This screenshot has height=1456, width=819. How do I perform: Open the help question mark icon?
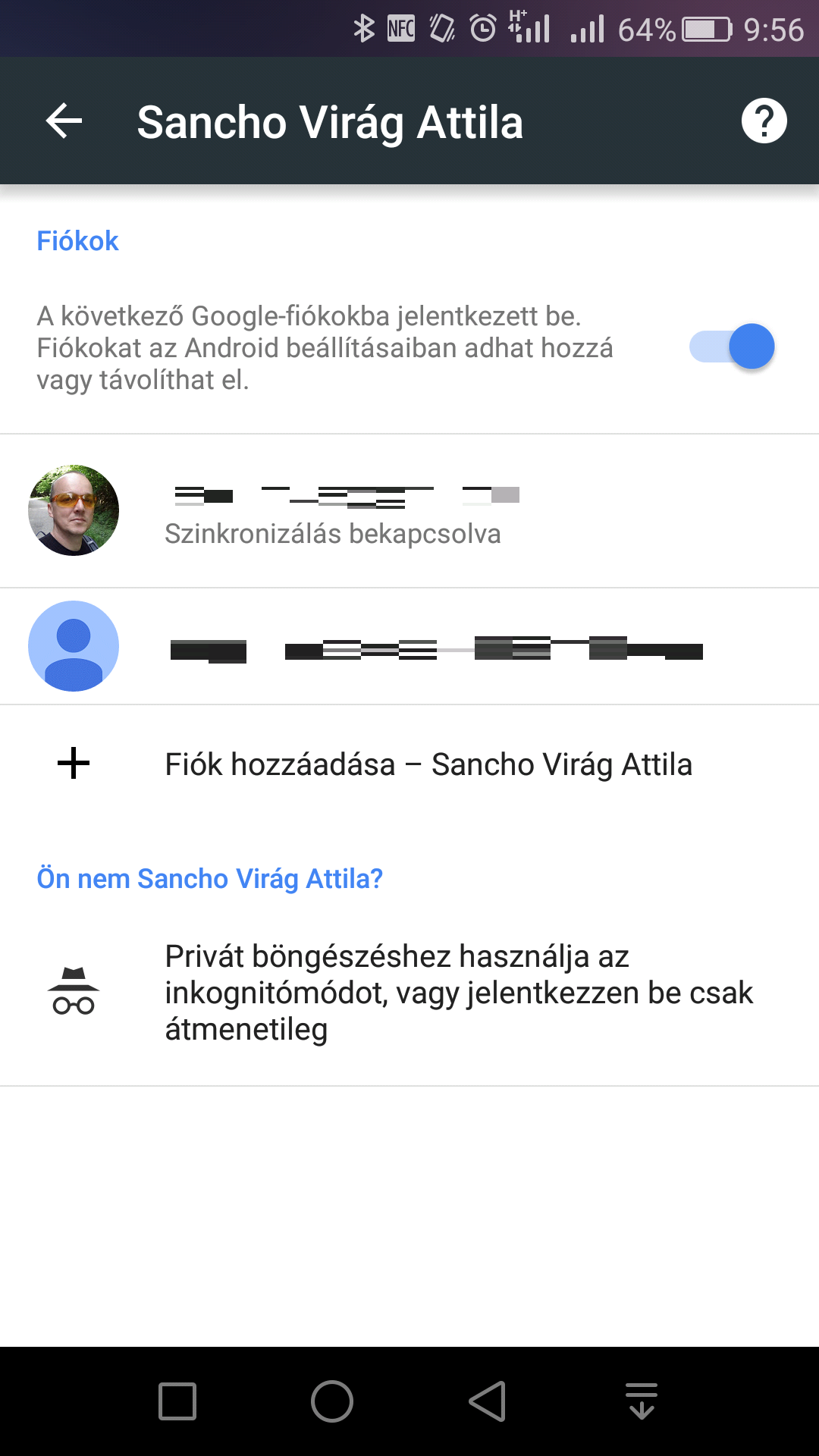(x=764, y=121)
